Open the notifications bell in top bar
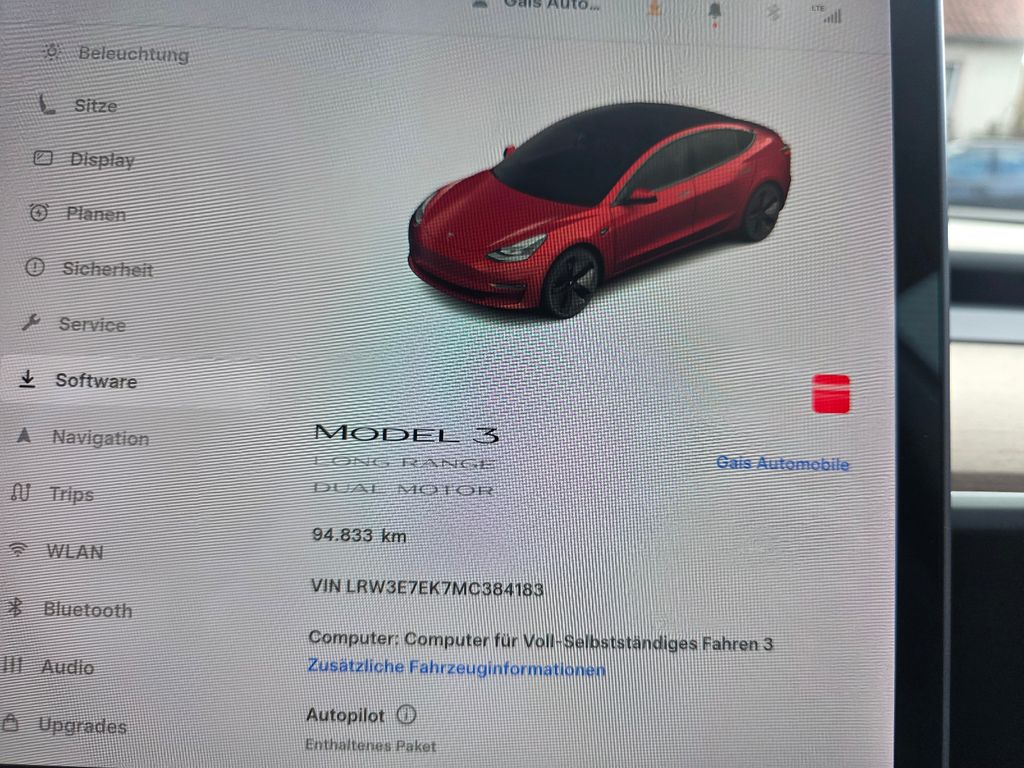This screenshot has width=1024, height=768. pos(714,9)
